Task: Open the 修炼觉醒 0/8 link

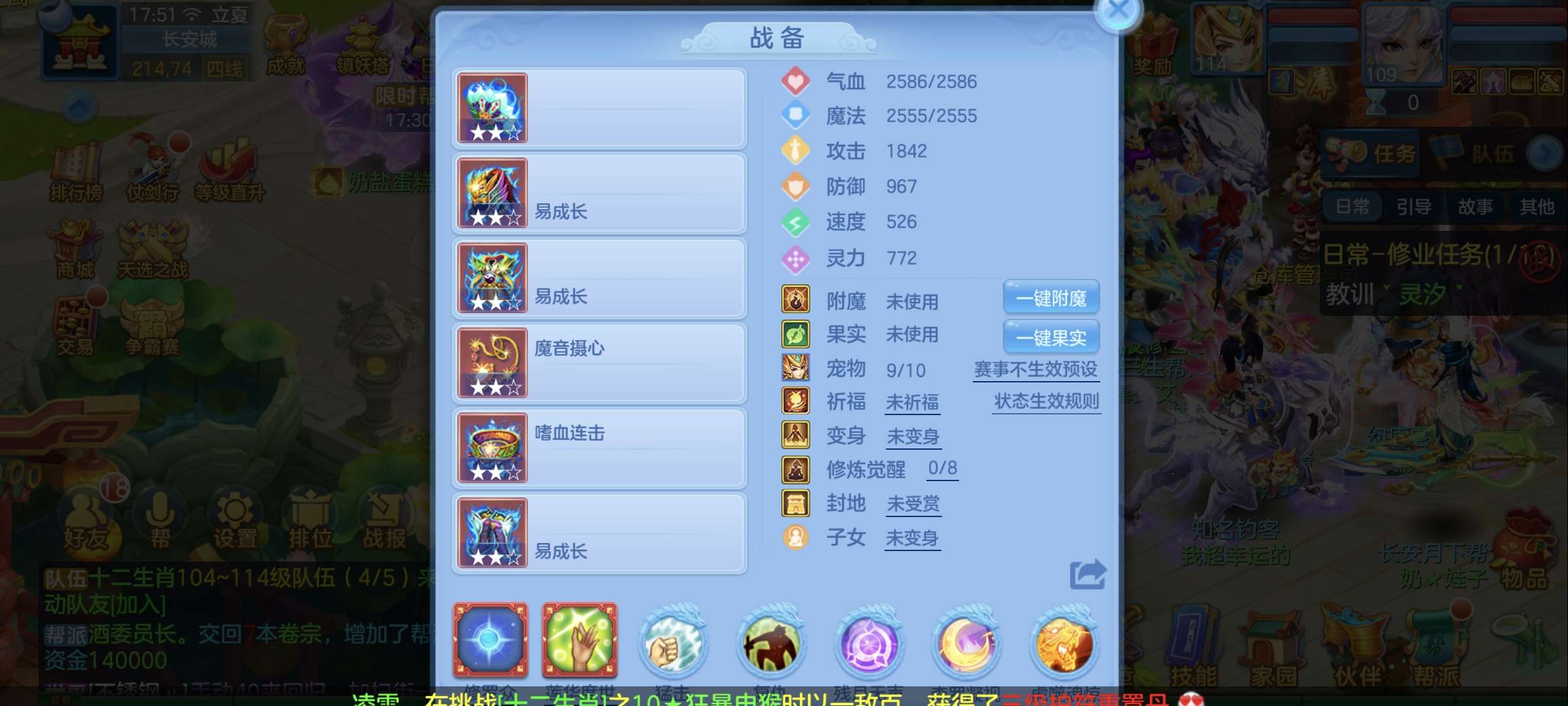Action: [x=943, y=468]
